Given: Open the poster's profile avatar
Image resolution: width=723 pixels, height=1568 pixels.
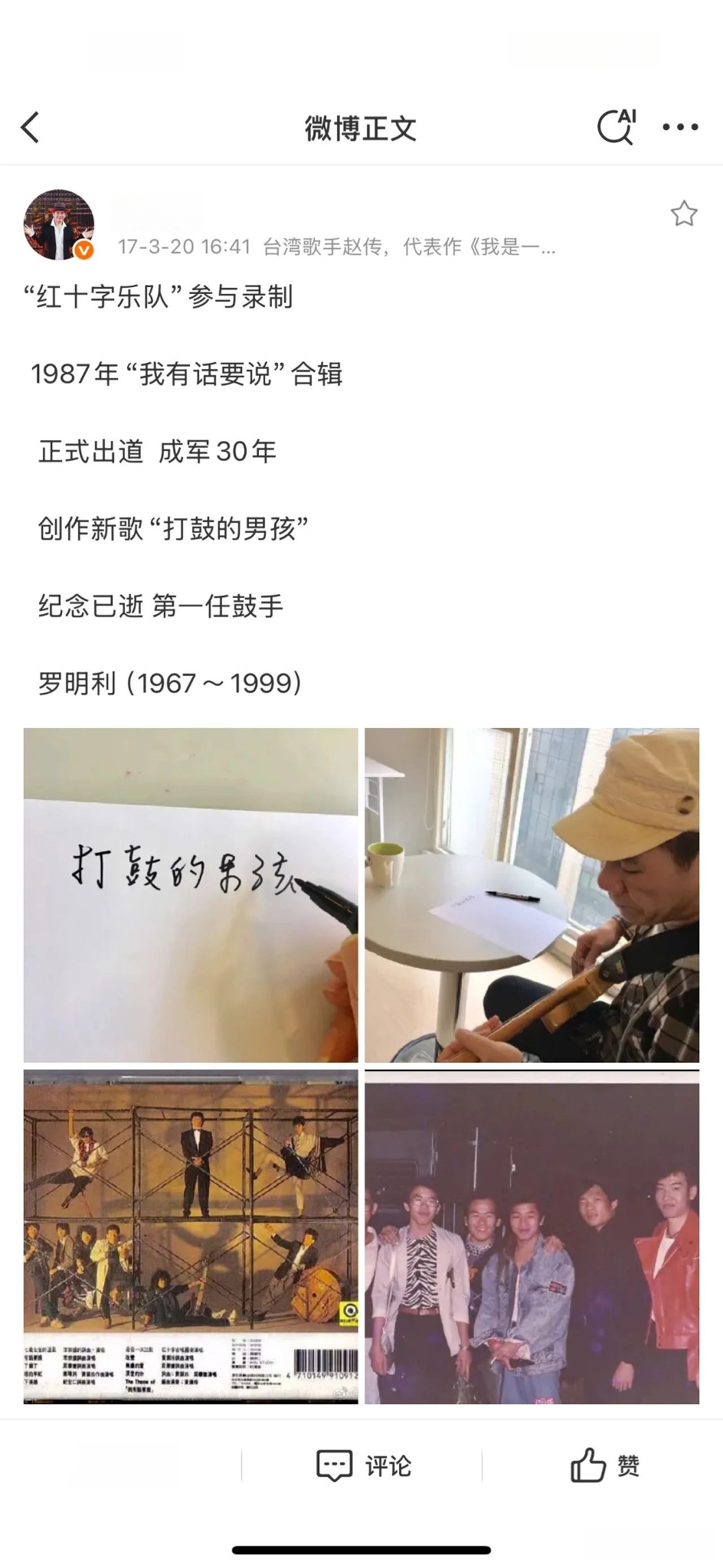Looking at the screenshot, I should coord(59,225).
